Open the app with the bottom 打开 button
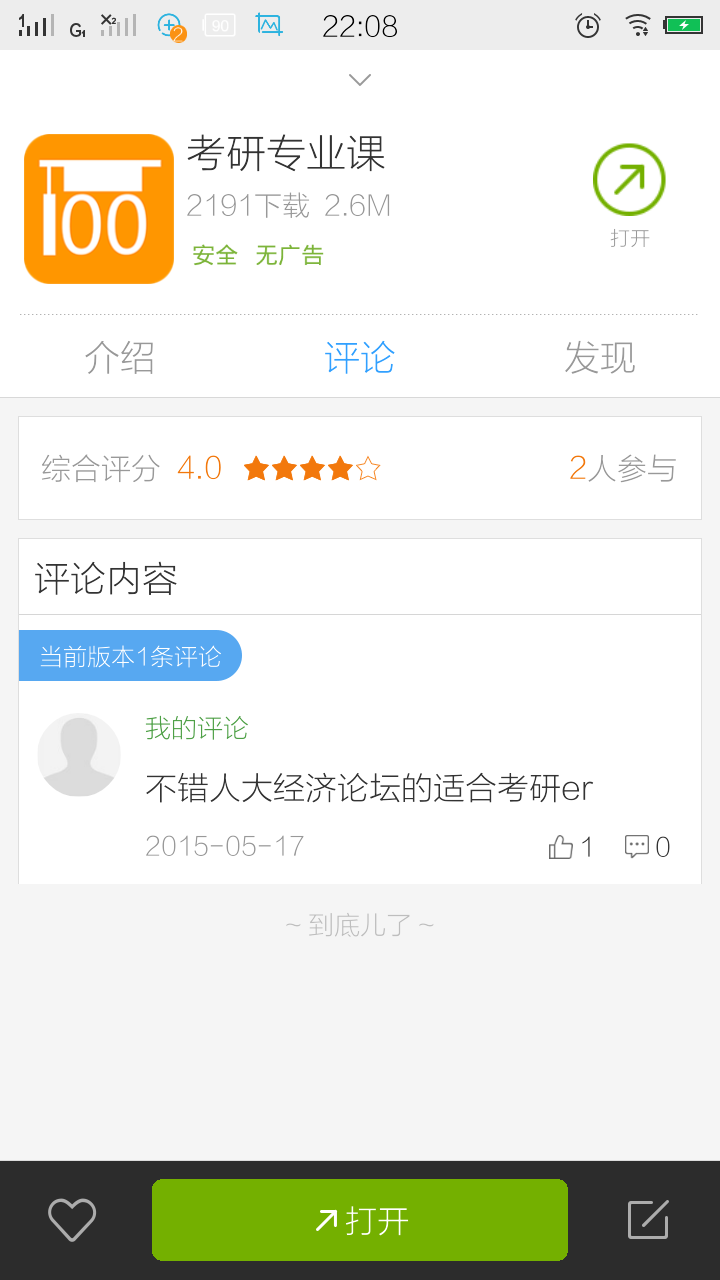 (x=360, y=1220)
